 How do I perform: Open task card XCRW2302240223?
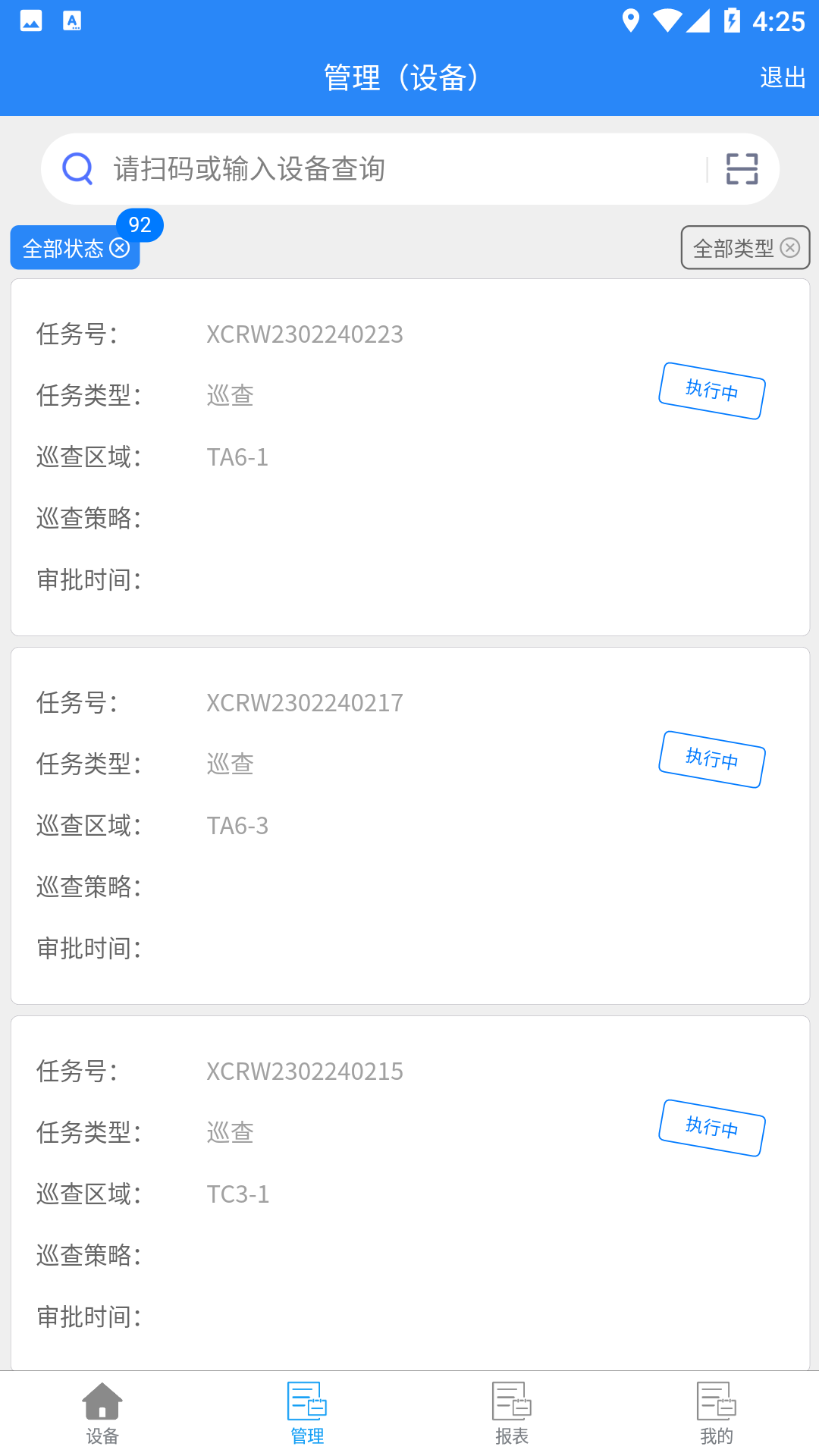coord(409,457)
